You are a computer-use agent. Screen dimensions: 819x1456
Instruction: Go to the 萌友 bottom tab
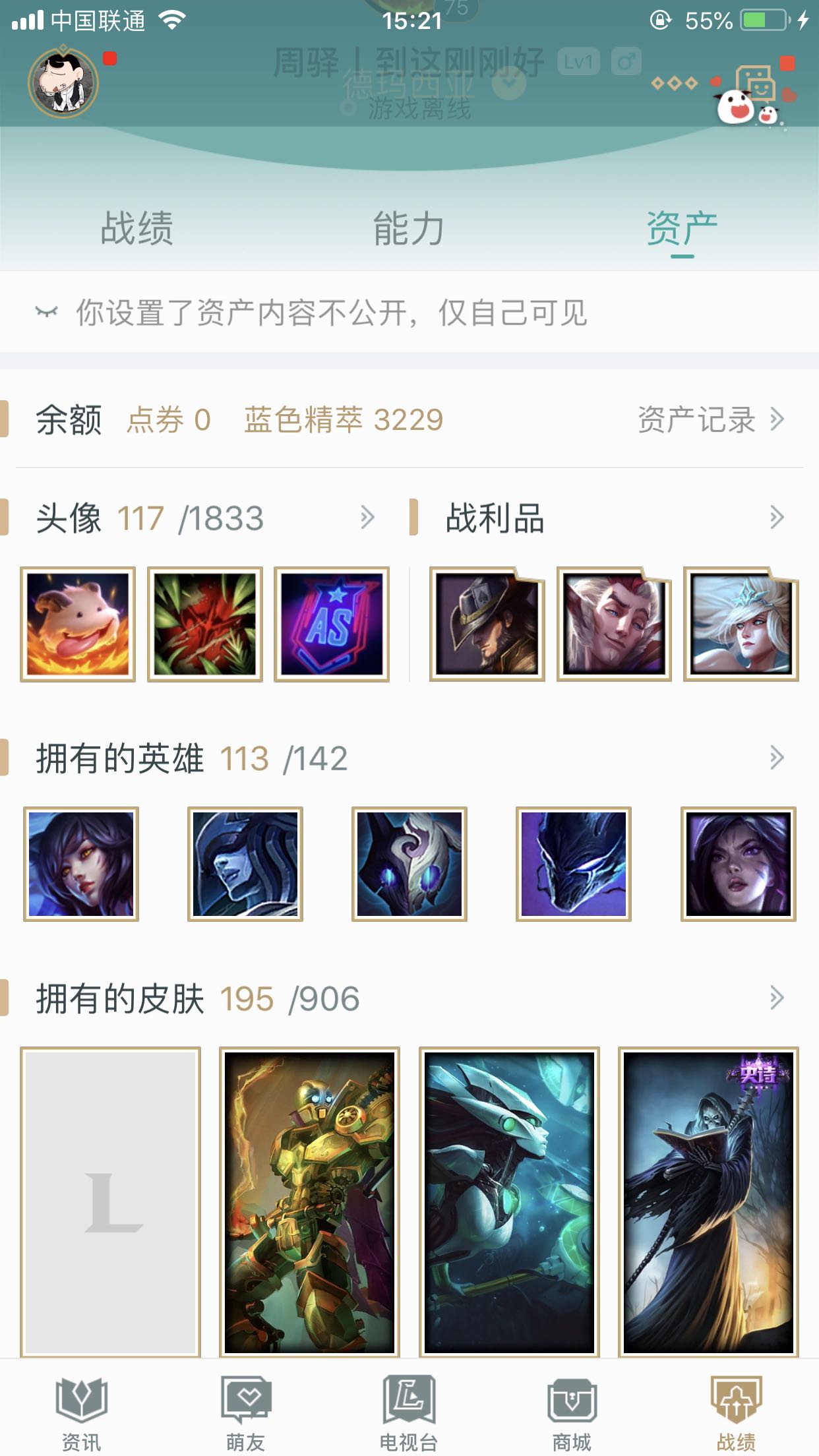click(245, 1412)
